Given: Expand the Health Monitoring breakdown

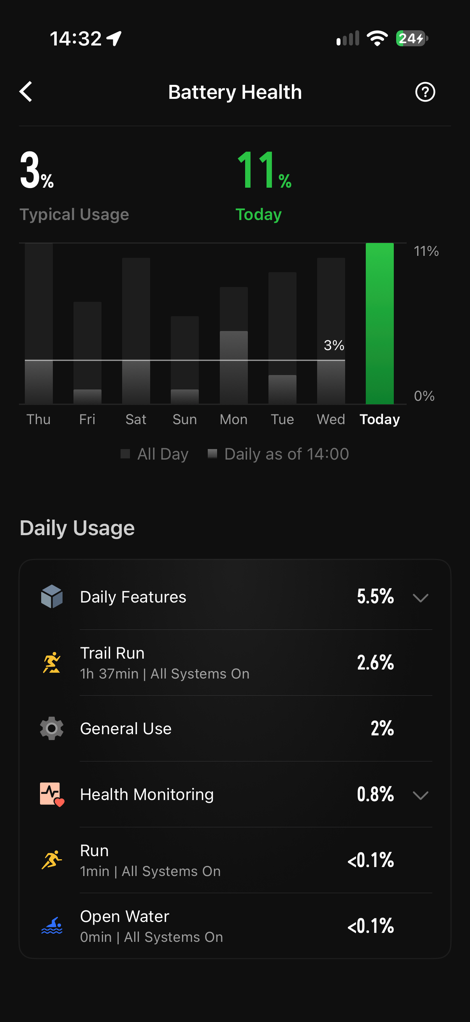Looking at the screenshot, I should (x=420, y=795).
